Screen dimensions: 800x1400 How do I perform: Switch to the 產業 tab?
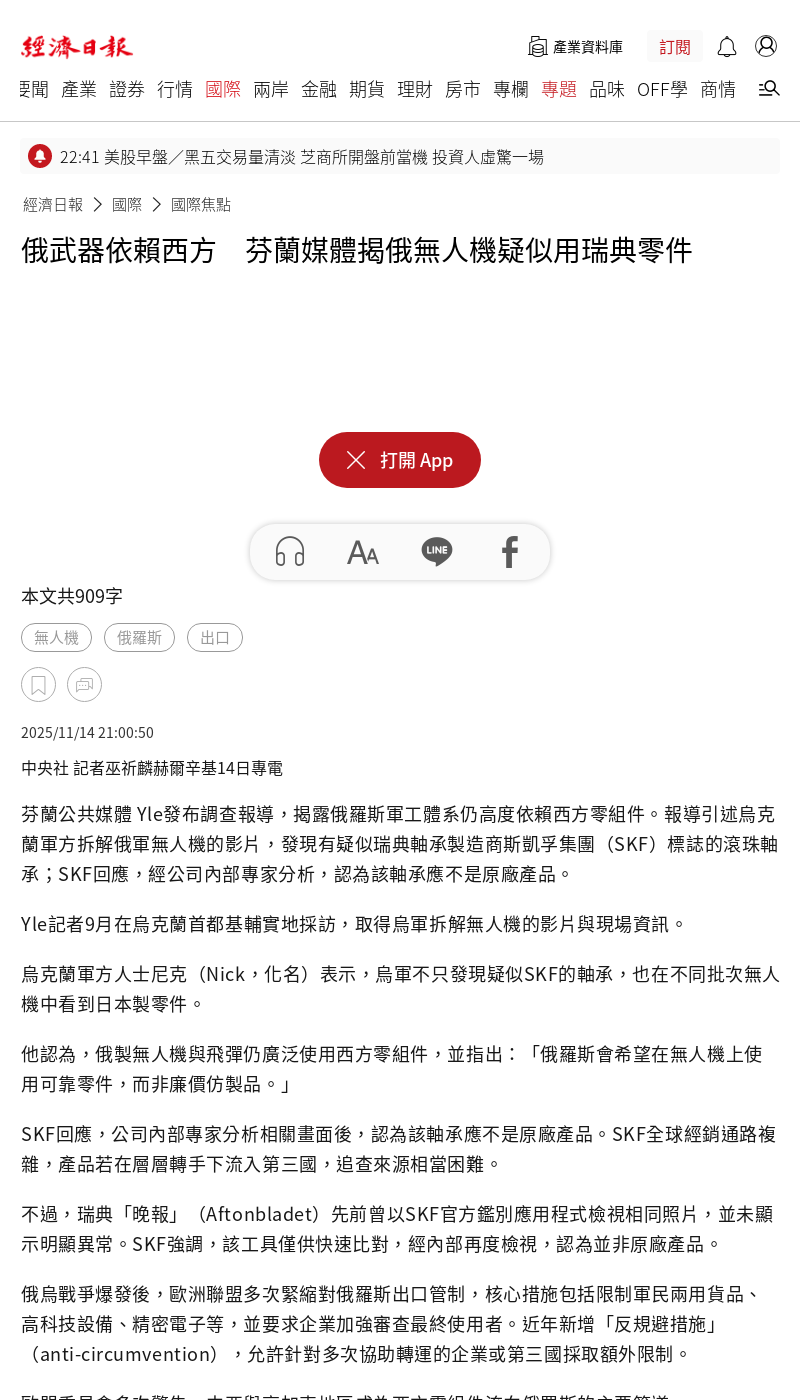pos(79,89)
